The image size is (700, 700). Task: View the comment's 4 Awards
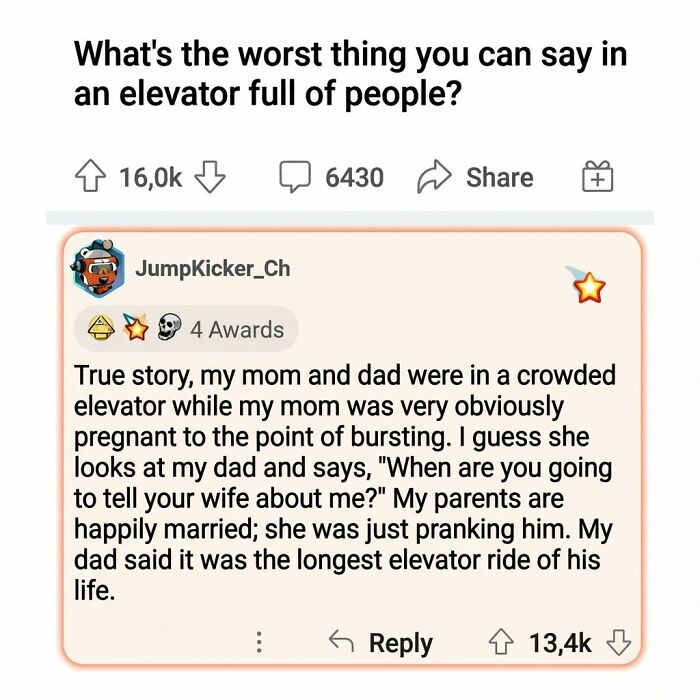184,329
